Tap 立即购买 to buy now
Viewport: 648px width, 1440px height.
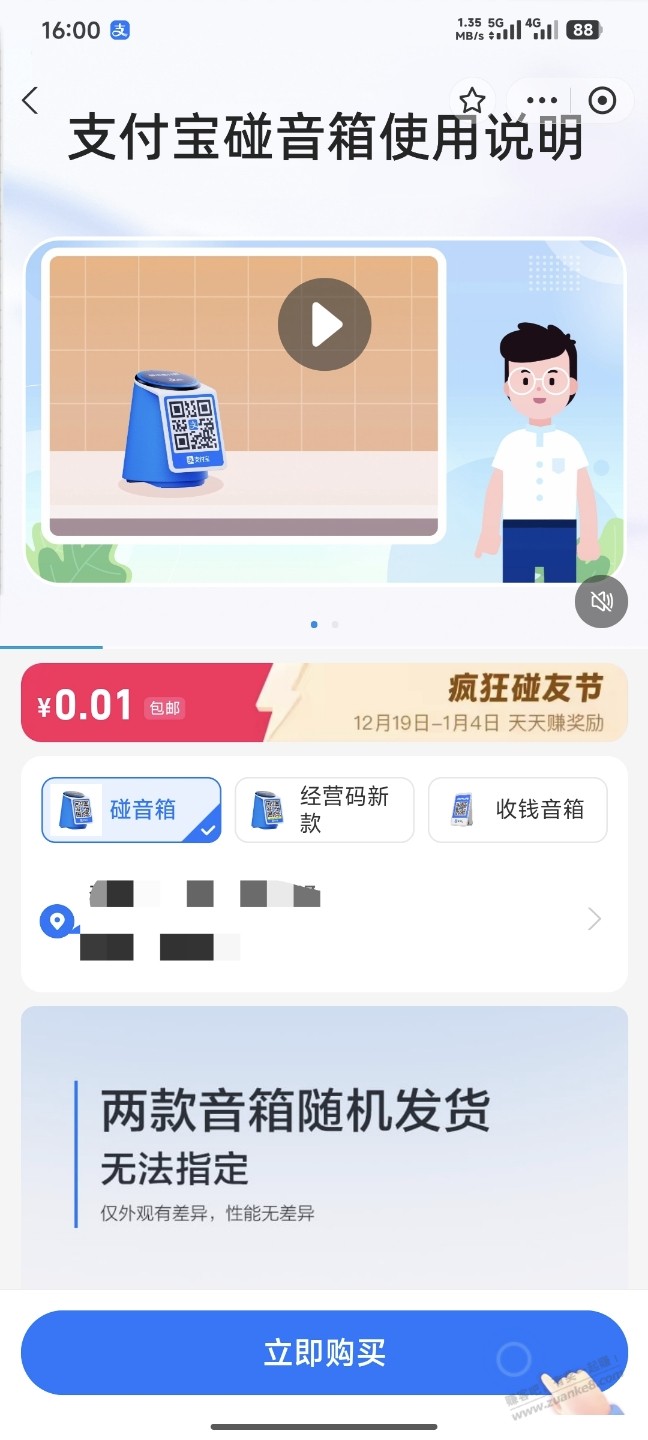pos(324,1353)
